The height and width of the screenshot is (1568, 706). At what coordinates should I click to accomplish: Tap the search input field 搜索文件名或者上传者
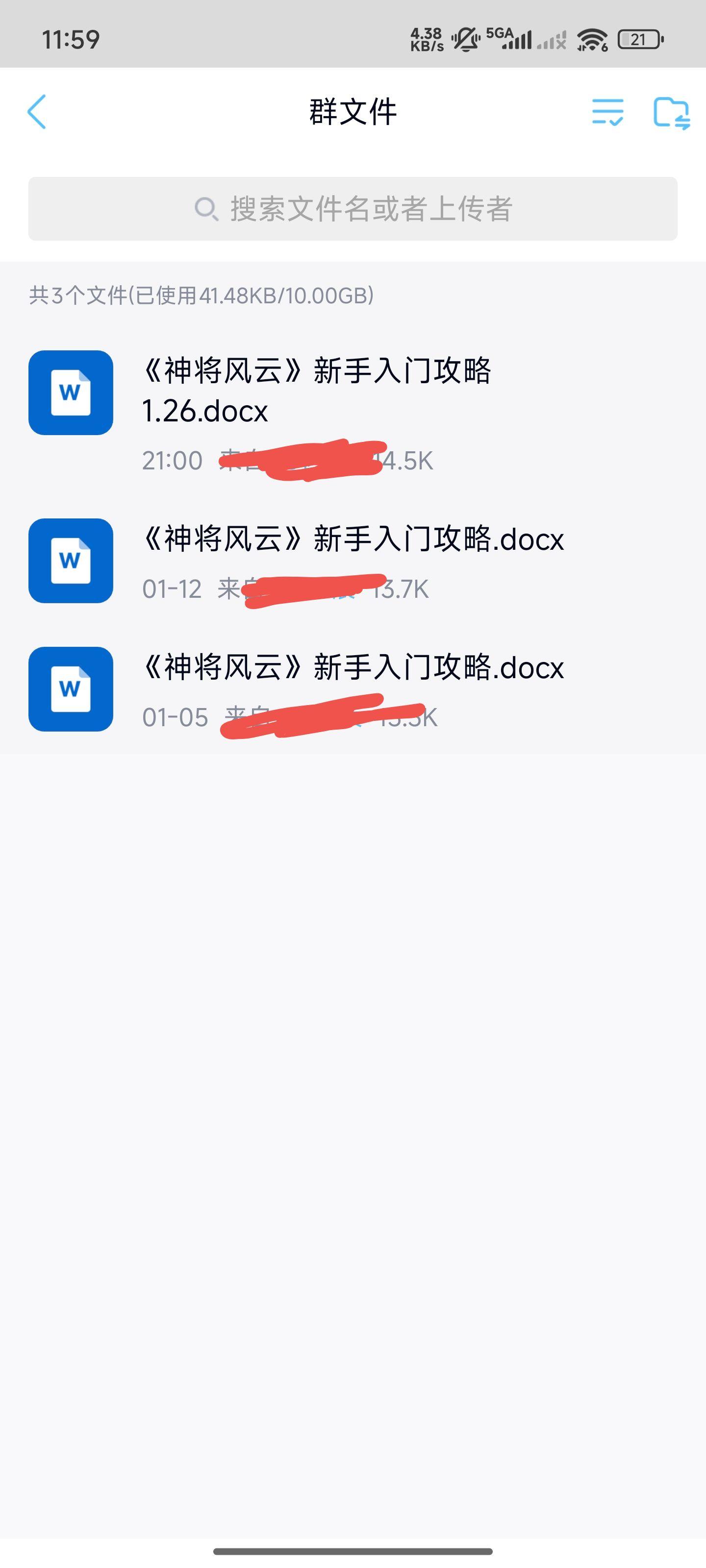tap(353, 209)
